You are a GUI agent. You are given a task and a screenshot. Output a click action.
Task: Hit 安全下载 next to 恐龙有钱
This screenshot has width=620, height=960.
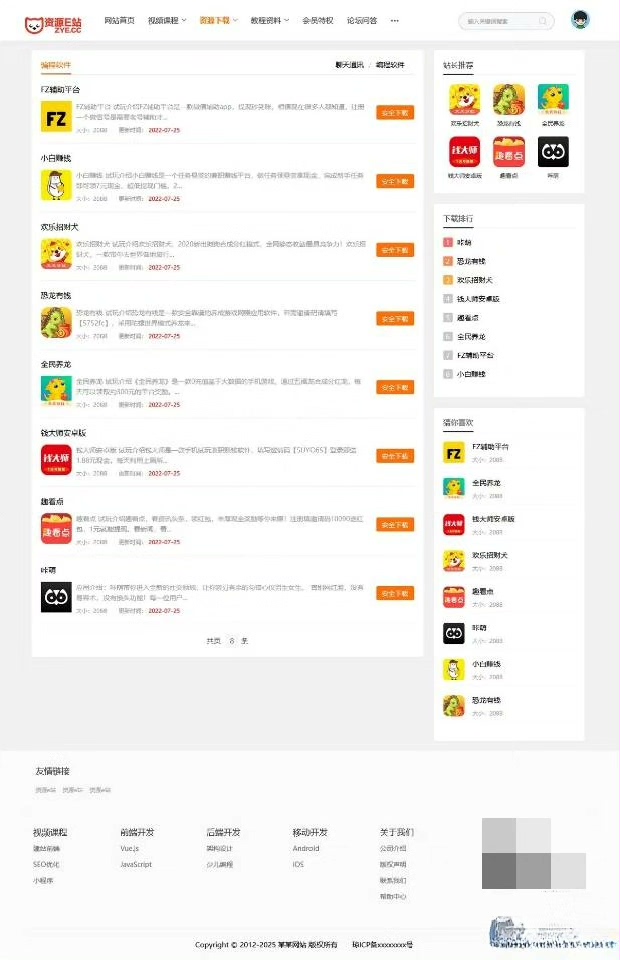395,318
